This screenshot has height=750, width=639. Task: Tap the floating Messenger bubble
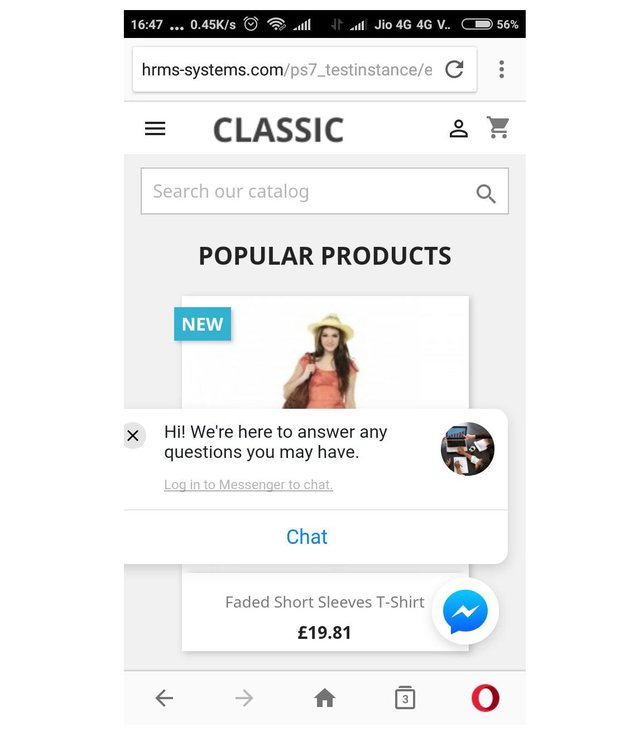[x=465, y=612]
